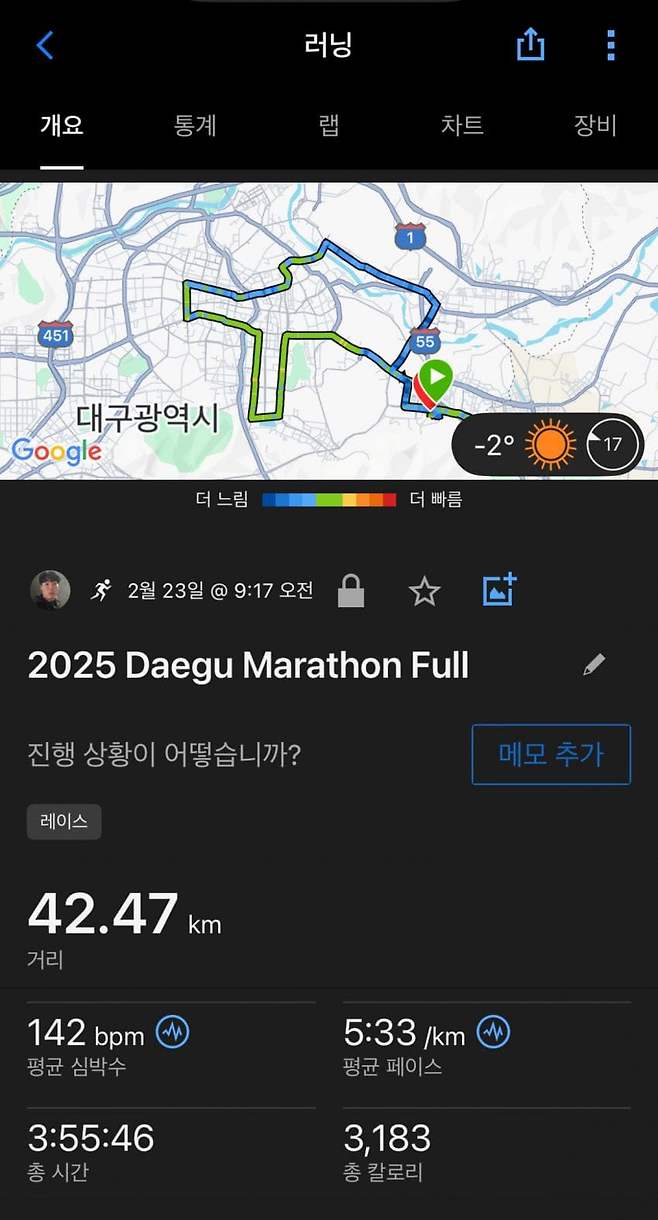Open heart rate chart icon beside 142 bpm
The width and height of the screenshot is (658, 1220).
coord(173,1032)
